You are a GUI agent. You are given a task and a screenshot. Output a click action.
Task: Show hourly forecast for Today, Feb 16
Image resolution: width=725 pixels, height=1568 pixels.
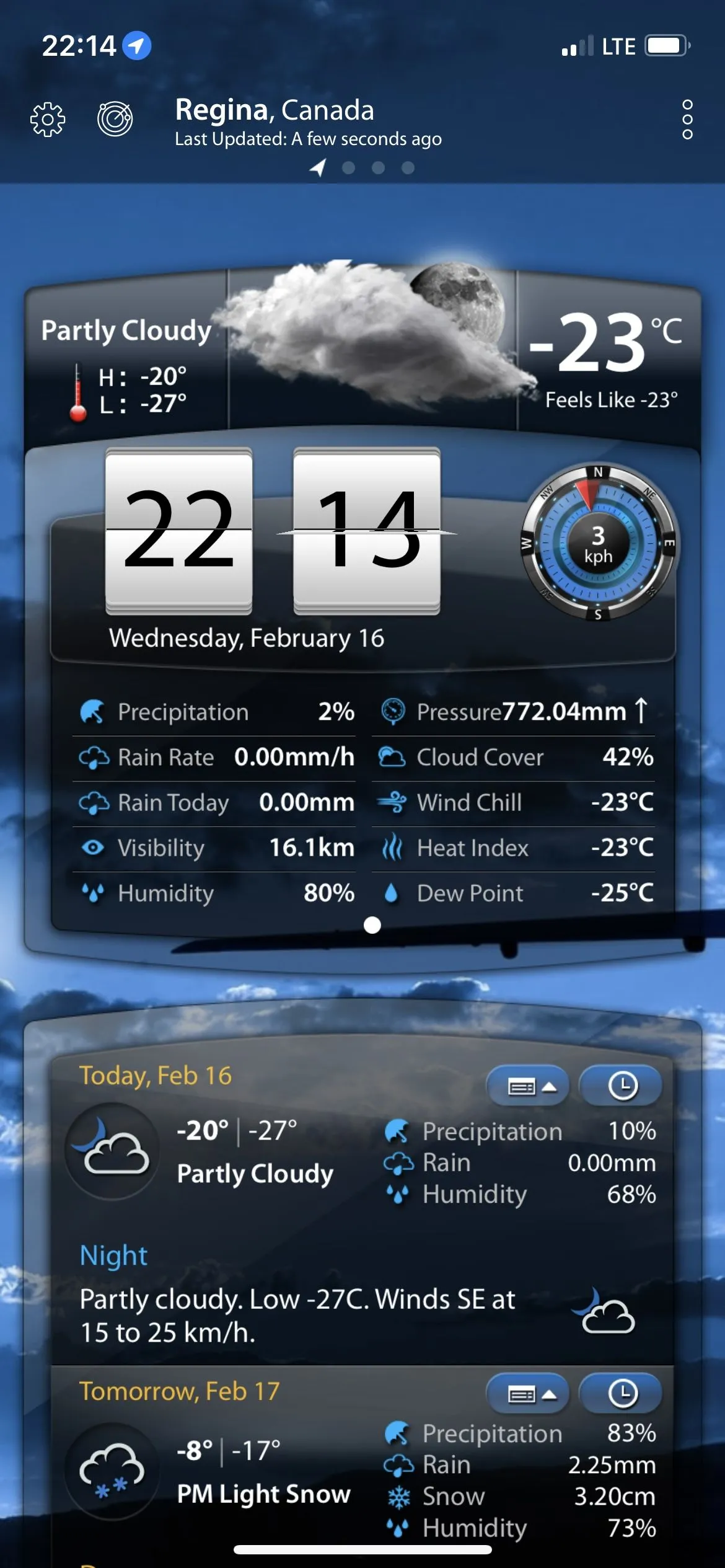[622, 1086]
